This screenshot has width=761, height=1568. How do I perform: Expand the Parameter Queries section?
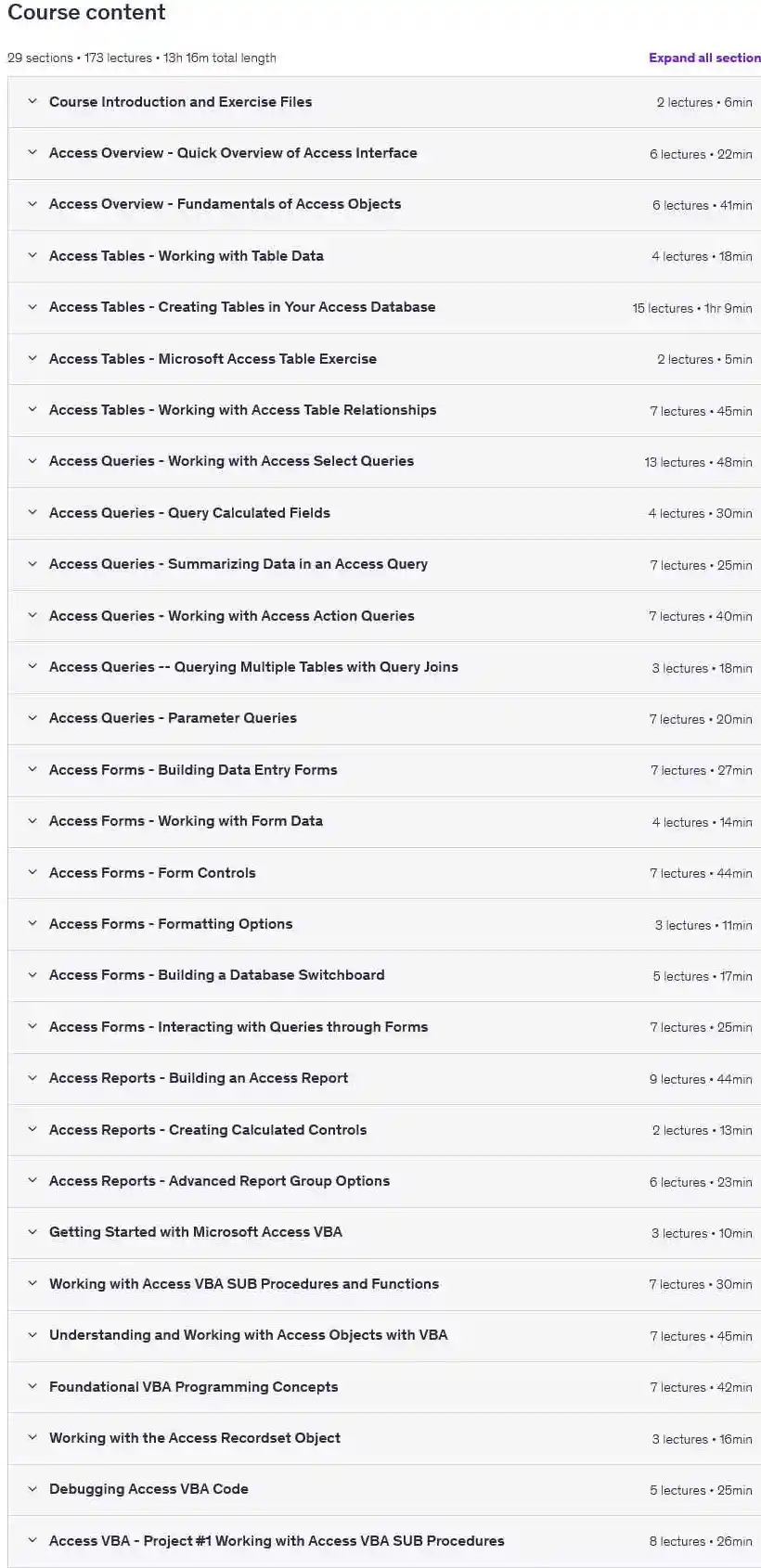point(384,718)
